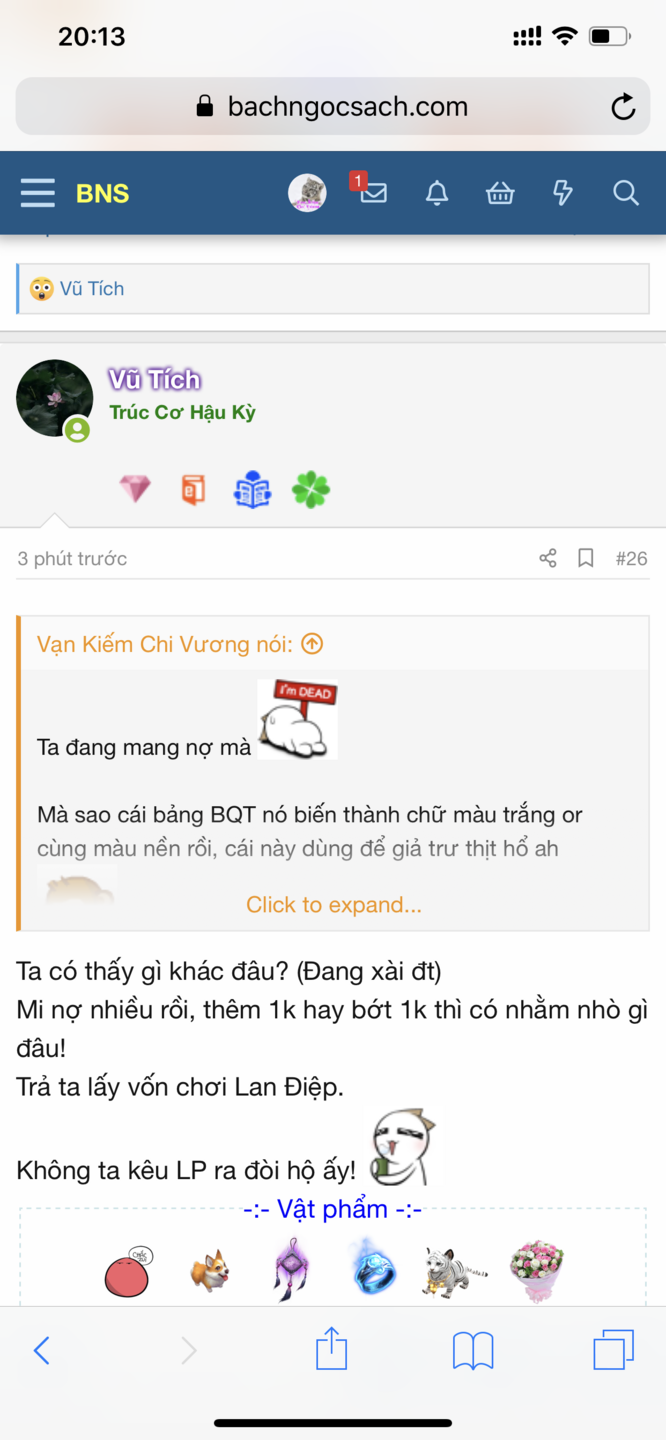
Task: Open Safari share sheet
Action: (331, 1349)
